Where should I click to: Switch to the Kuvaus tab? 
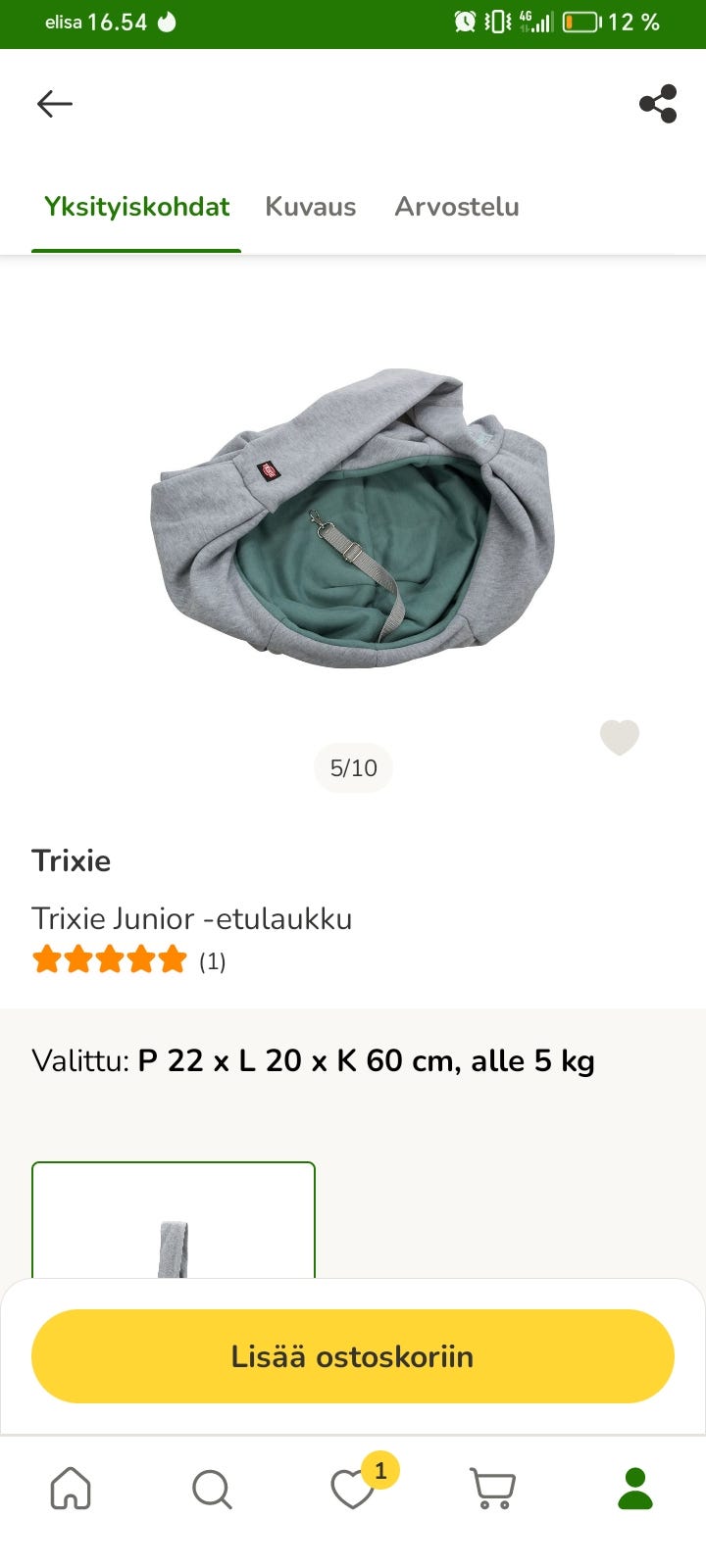click(x=310, y=207)
